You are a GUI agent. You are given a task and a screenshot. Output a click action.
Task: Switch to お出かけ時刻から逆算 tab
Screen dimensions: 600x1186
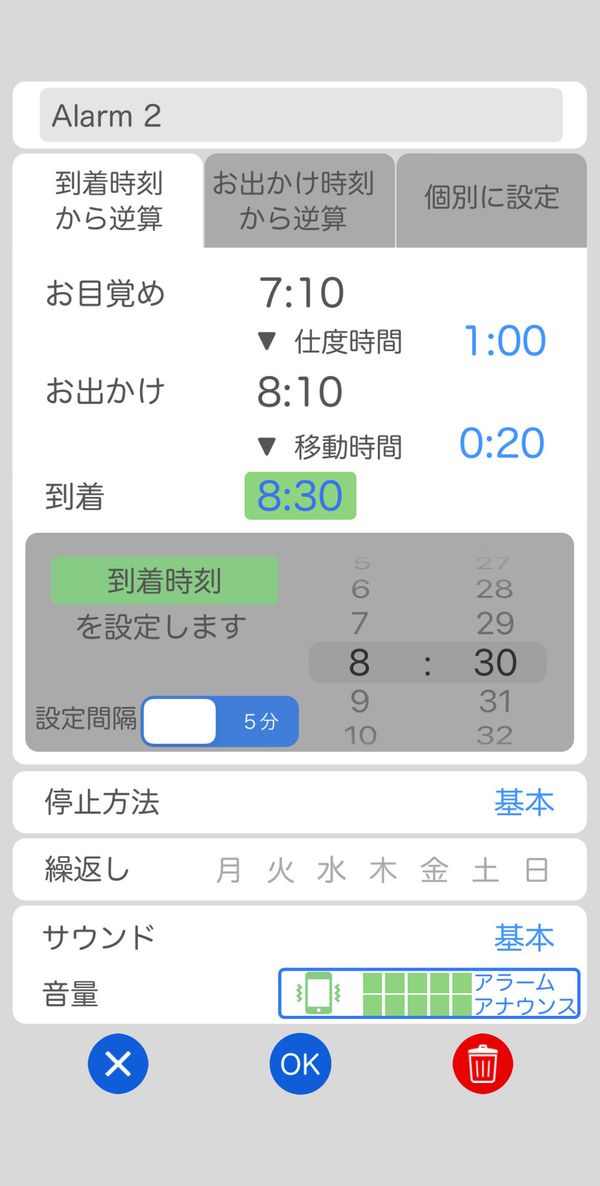[300, 200]
